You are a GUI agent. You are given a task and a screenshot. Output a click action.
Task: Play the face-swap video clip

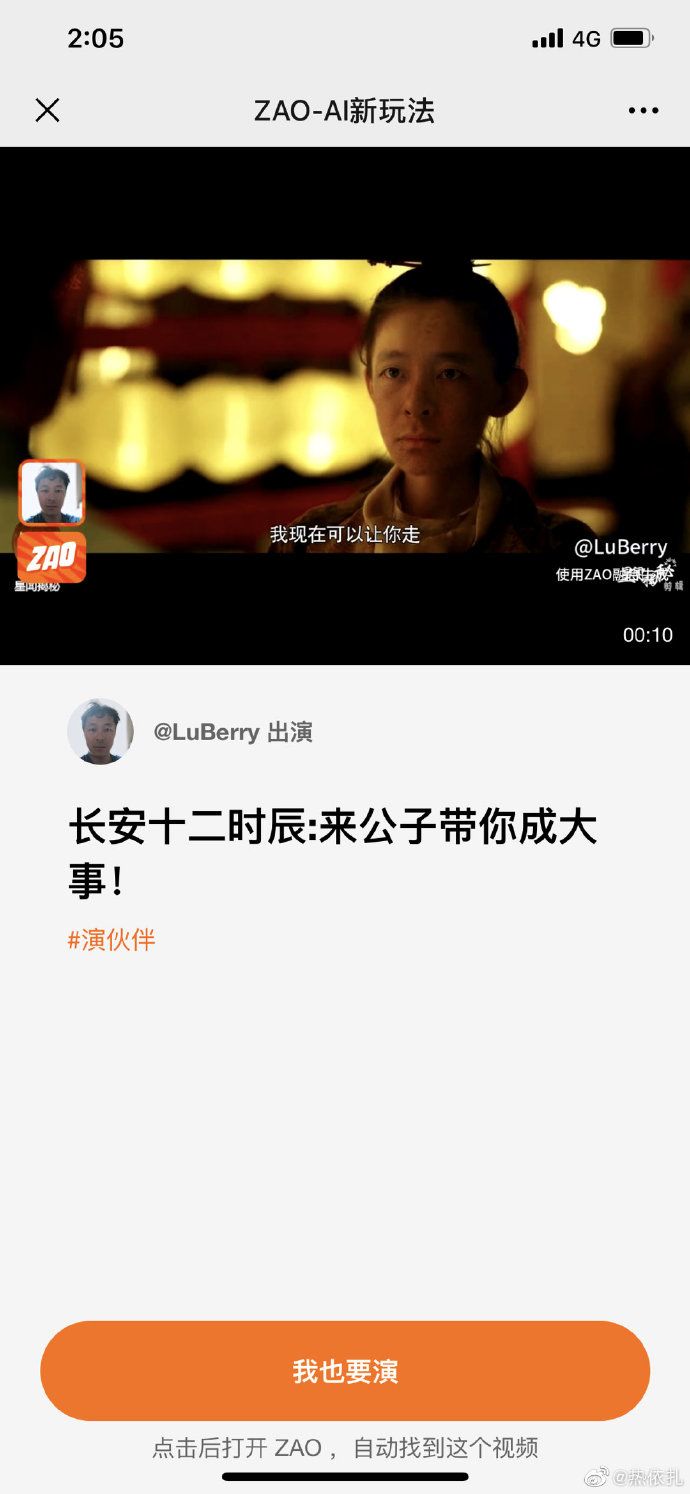345,405
